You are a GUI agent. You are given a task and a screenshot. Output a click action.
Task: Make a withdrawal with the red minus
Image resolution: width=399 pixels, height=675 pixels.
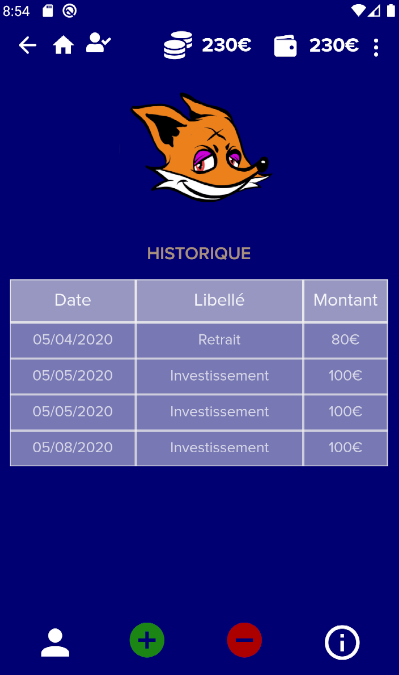point(244,640)
